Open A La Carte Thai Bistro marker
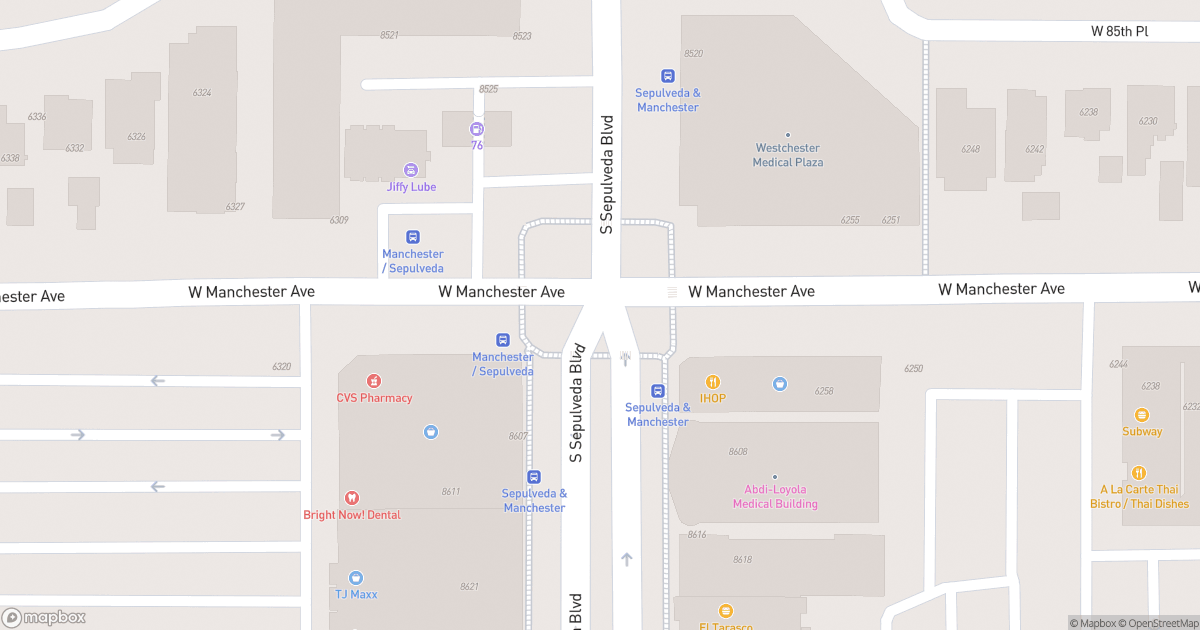This screenshot has width=1200, height=630. pos(1138,473)
